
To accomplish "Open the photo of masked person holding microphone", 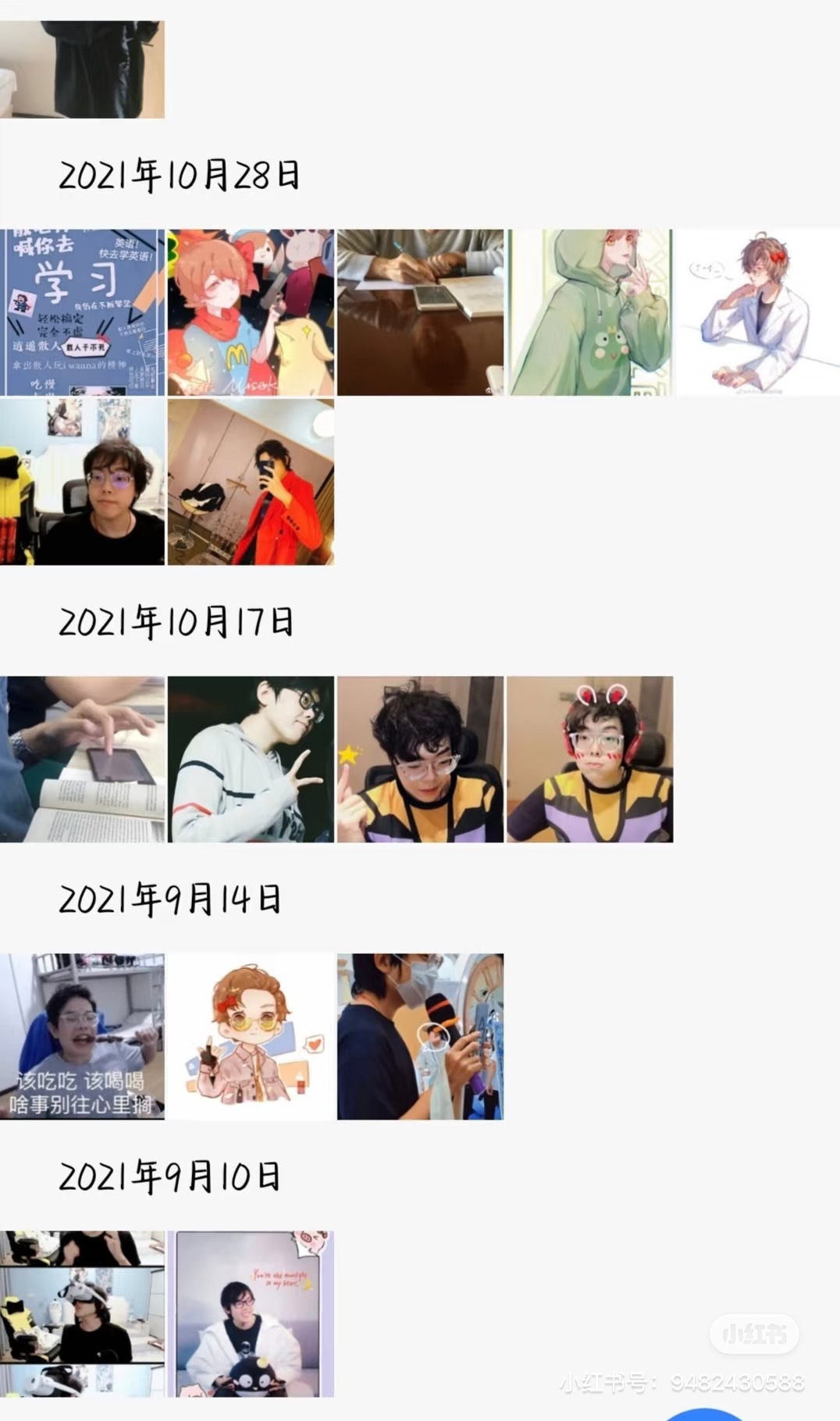I will point(420,1036).
